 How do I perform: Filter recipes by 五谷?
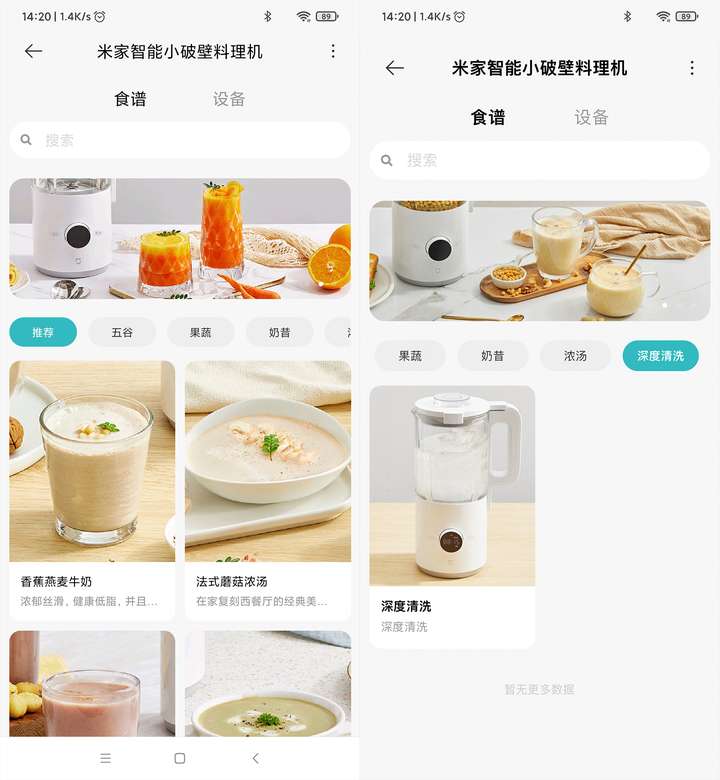pos(122,332)
